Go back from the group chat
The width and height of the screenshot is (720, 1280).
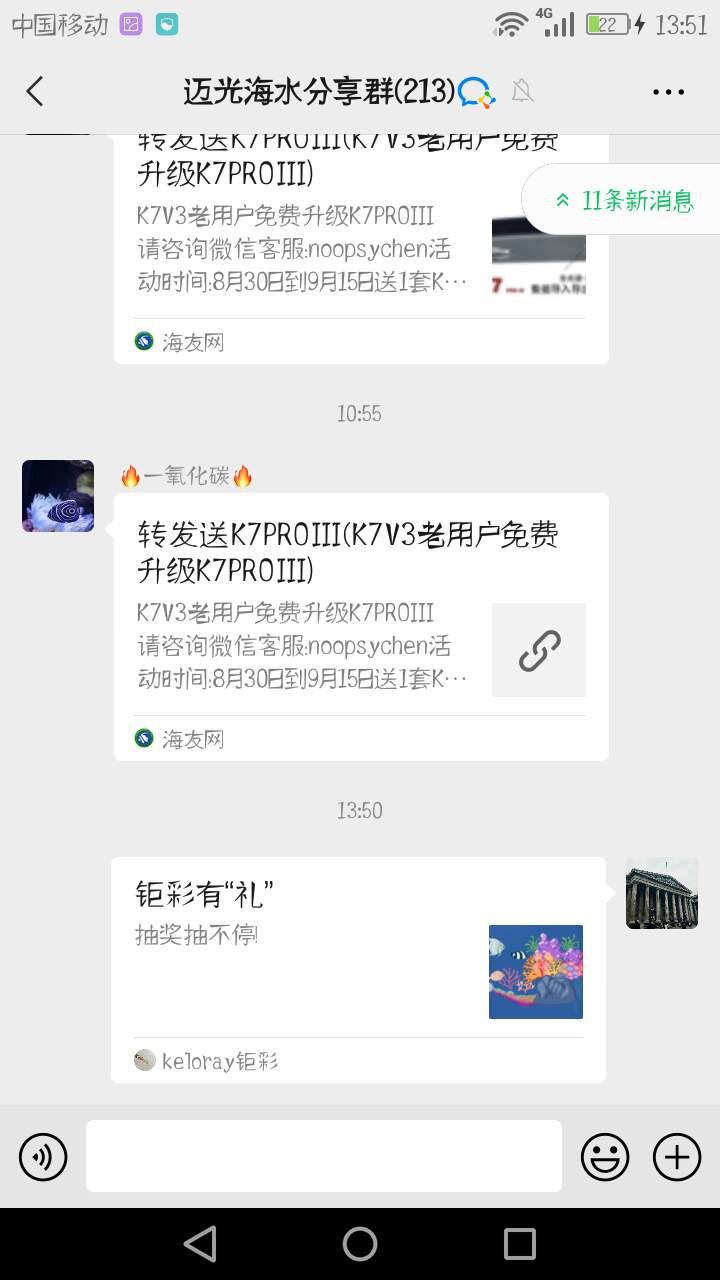click(35, 91)
